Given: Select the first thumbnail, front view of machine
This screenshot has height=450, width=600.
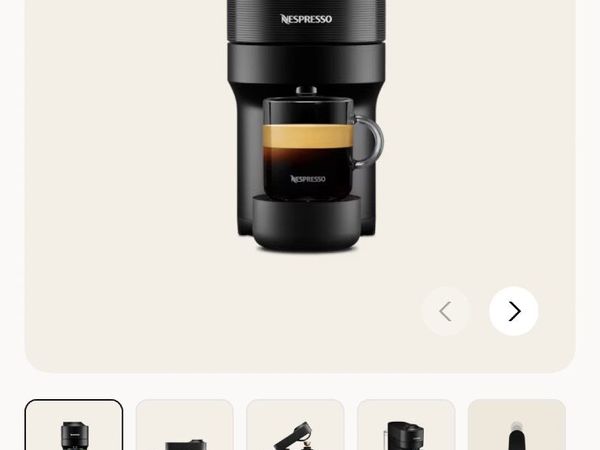Looking at the screenshot, I should (x=74, y=427).
